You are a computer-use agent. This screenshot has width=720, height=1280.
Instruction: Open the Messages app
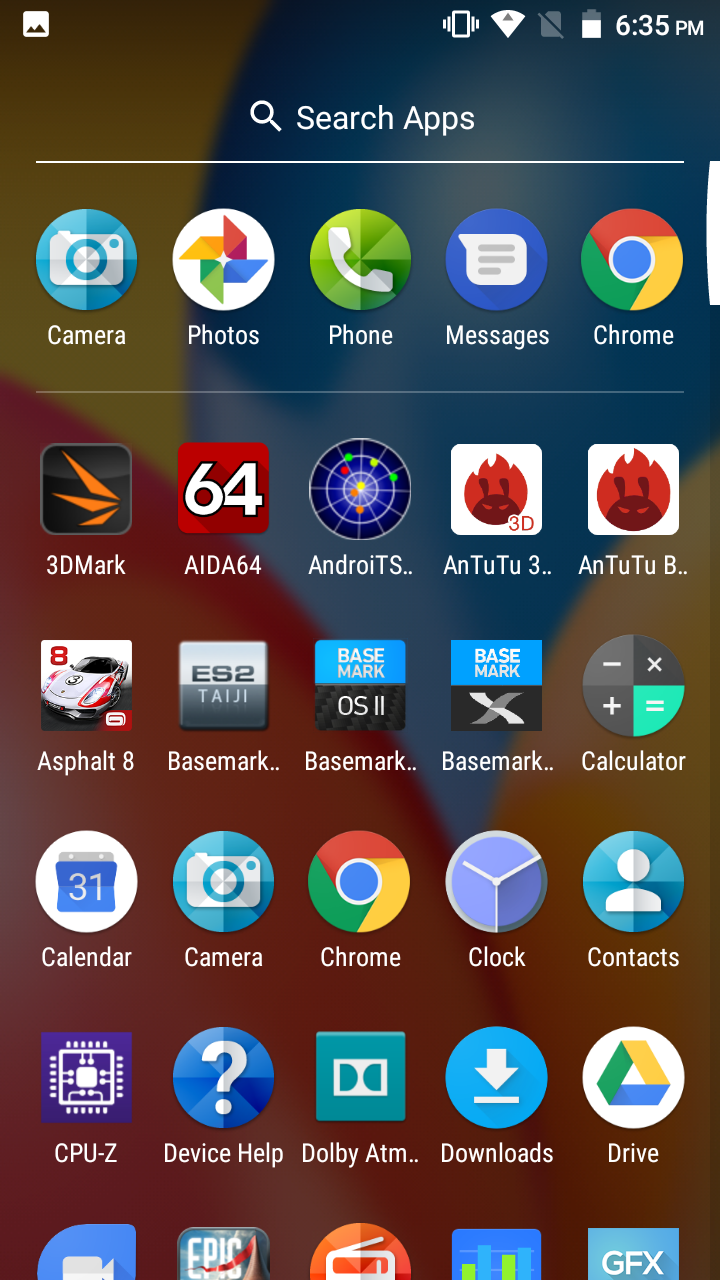497,260
